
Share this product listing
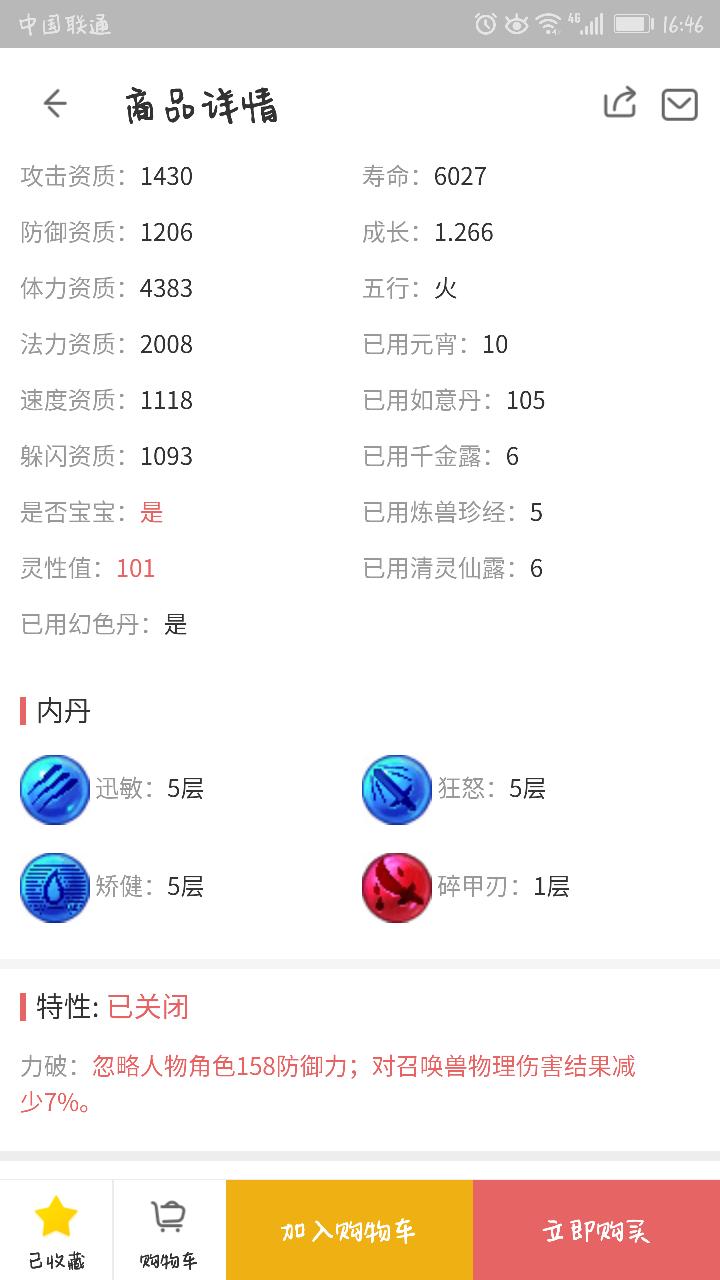click(619, 103)
